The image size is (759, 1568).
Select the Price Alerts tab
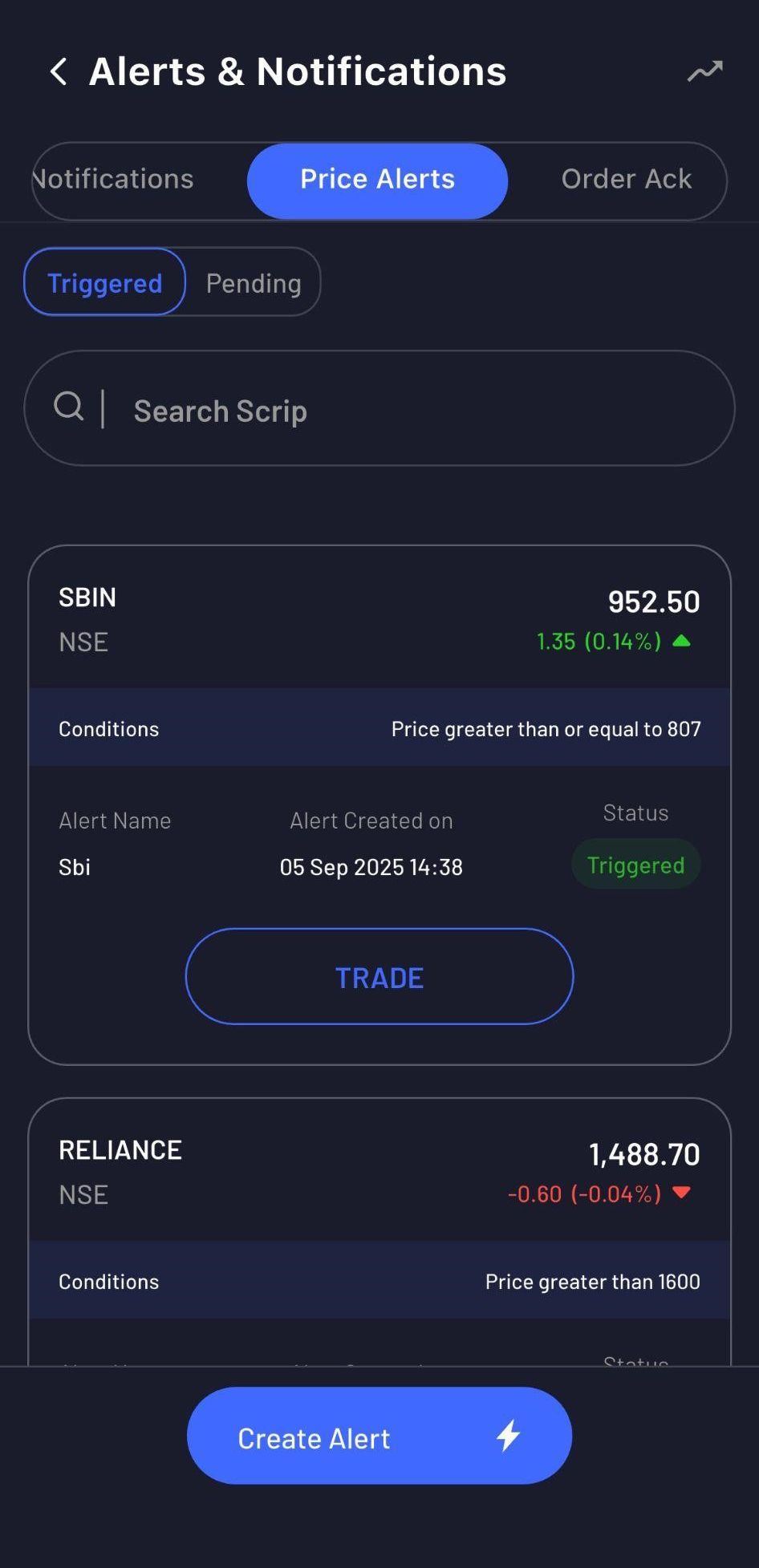[x=377, y=180]
